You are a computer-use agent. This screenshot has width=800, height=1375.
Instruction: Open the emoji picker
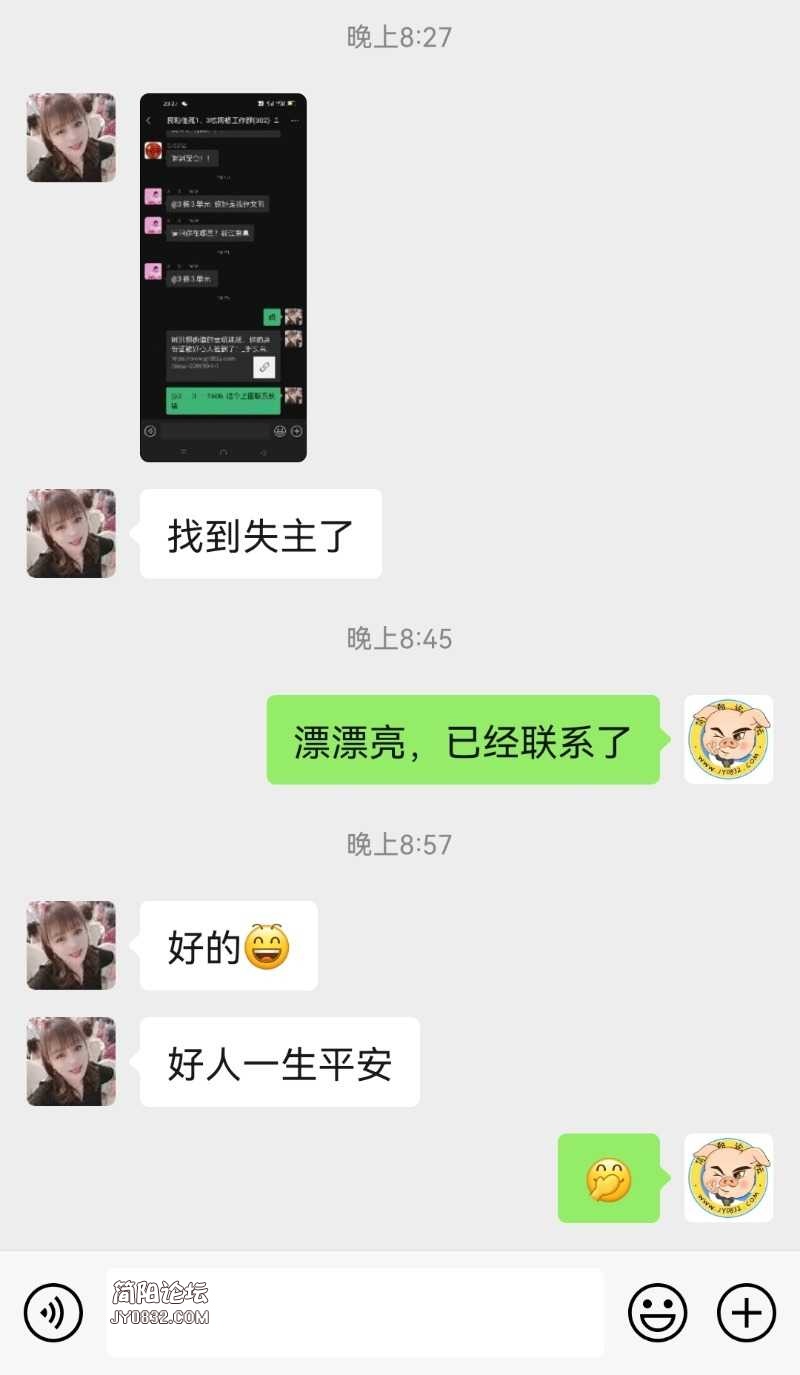coord(657,1312)
